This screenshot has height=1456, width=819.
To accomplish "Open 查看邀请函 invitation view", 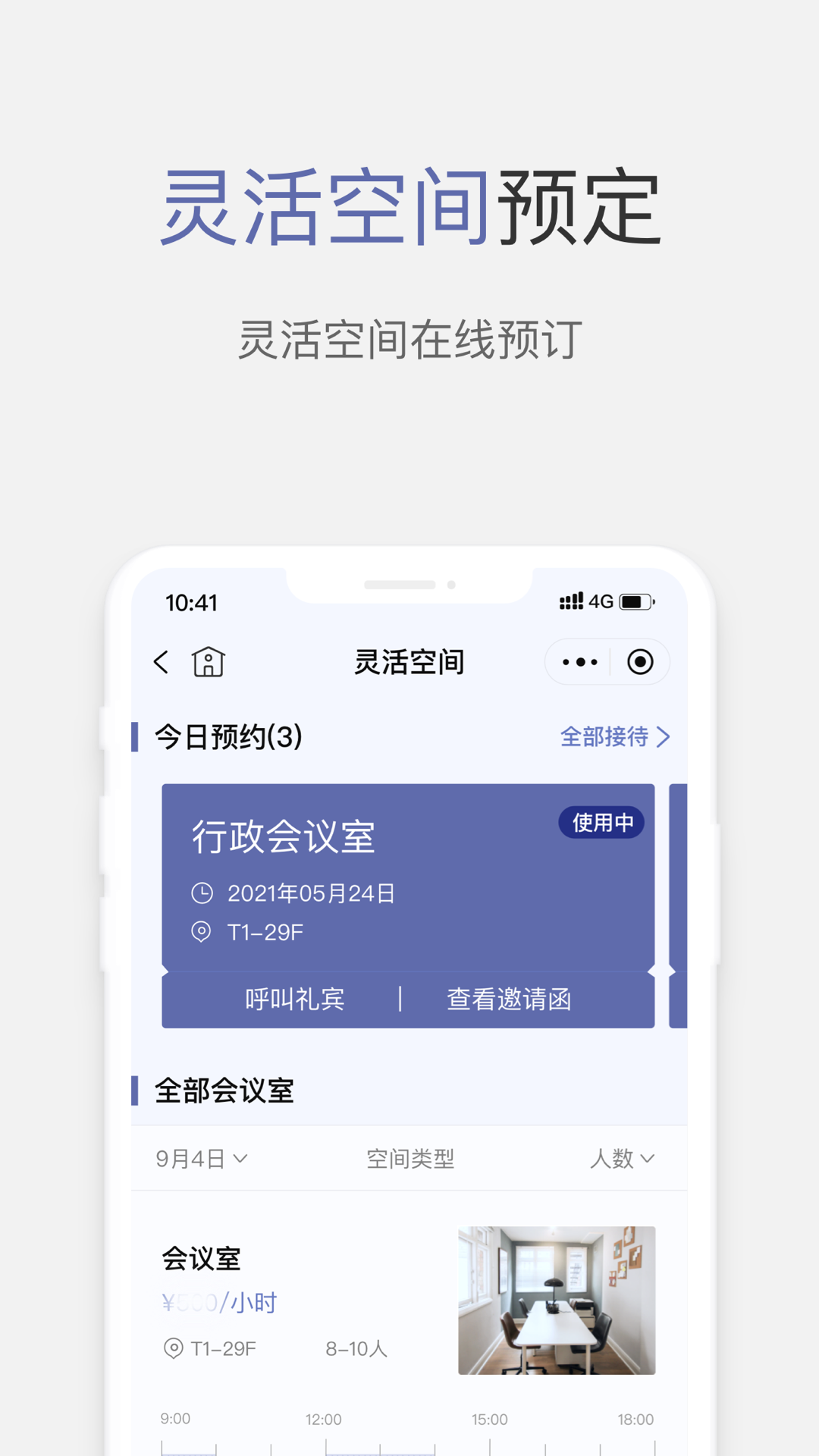I will click(x=510, y=999).
